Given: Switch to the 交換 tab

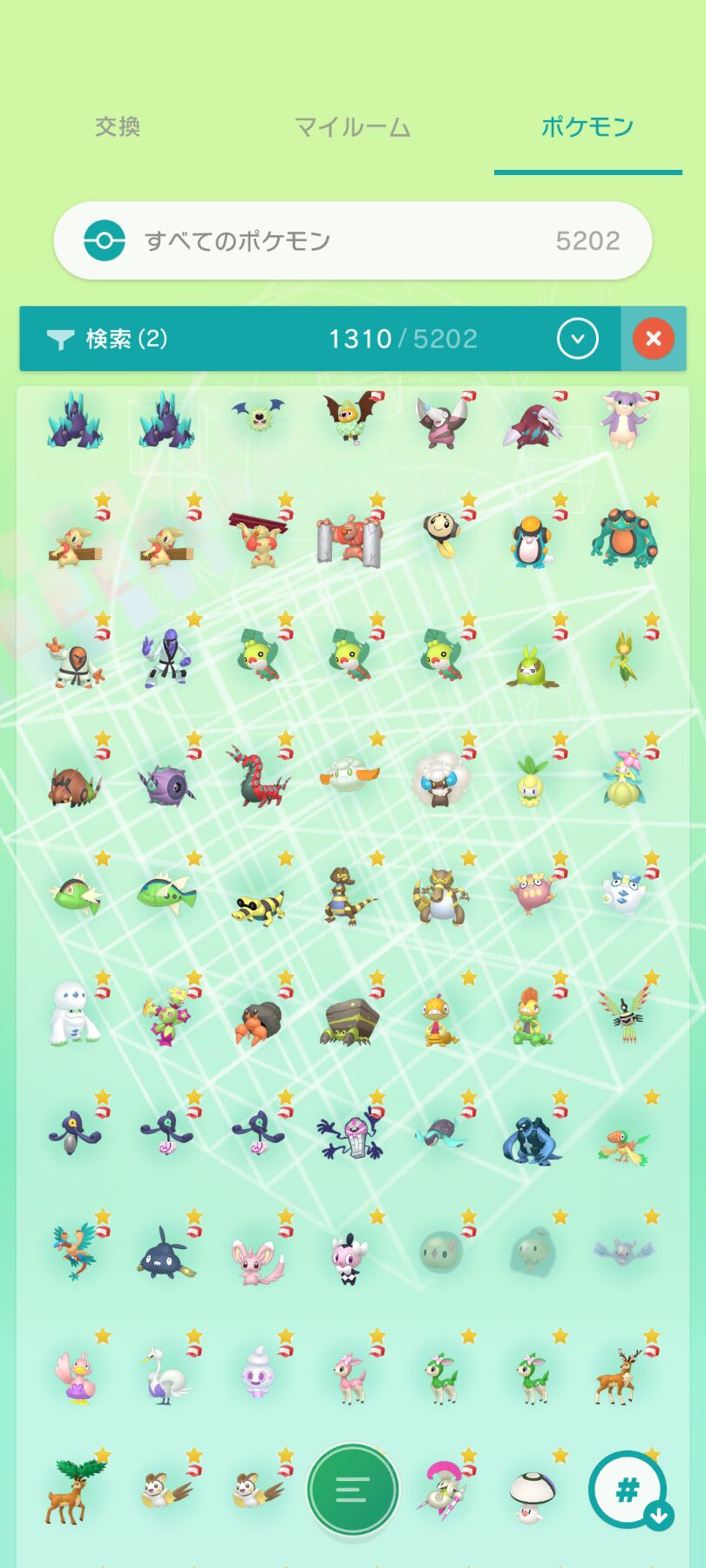Looking at the screenshot, I should click(x=118, y=127).
